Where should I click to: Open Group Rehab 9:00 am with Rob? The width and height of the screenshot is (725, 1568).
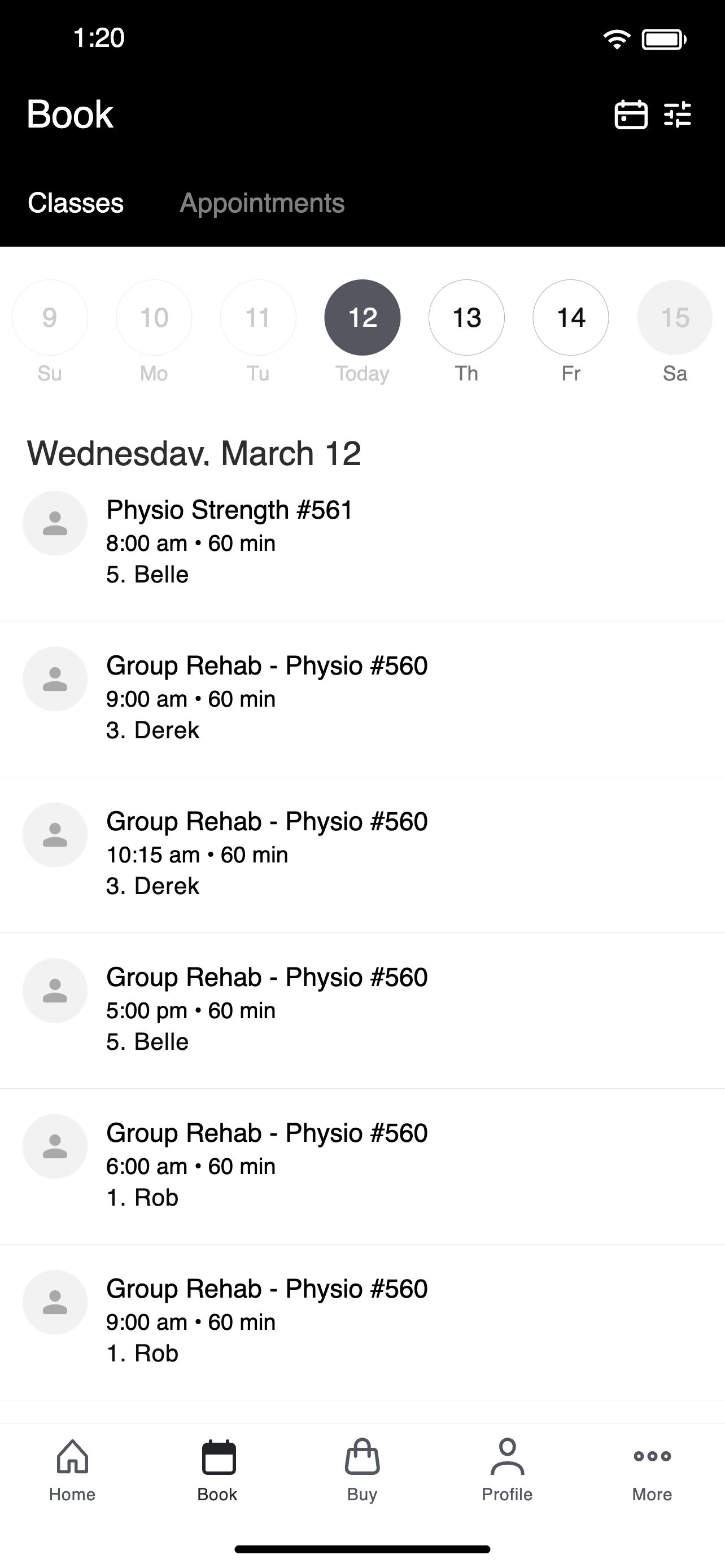tap(362, 1322)
